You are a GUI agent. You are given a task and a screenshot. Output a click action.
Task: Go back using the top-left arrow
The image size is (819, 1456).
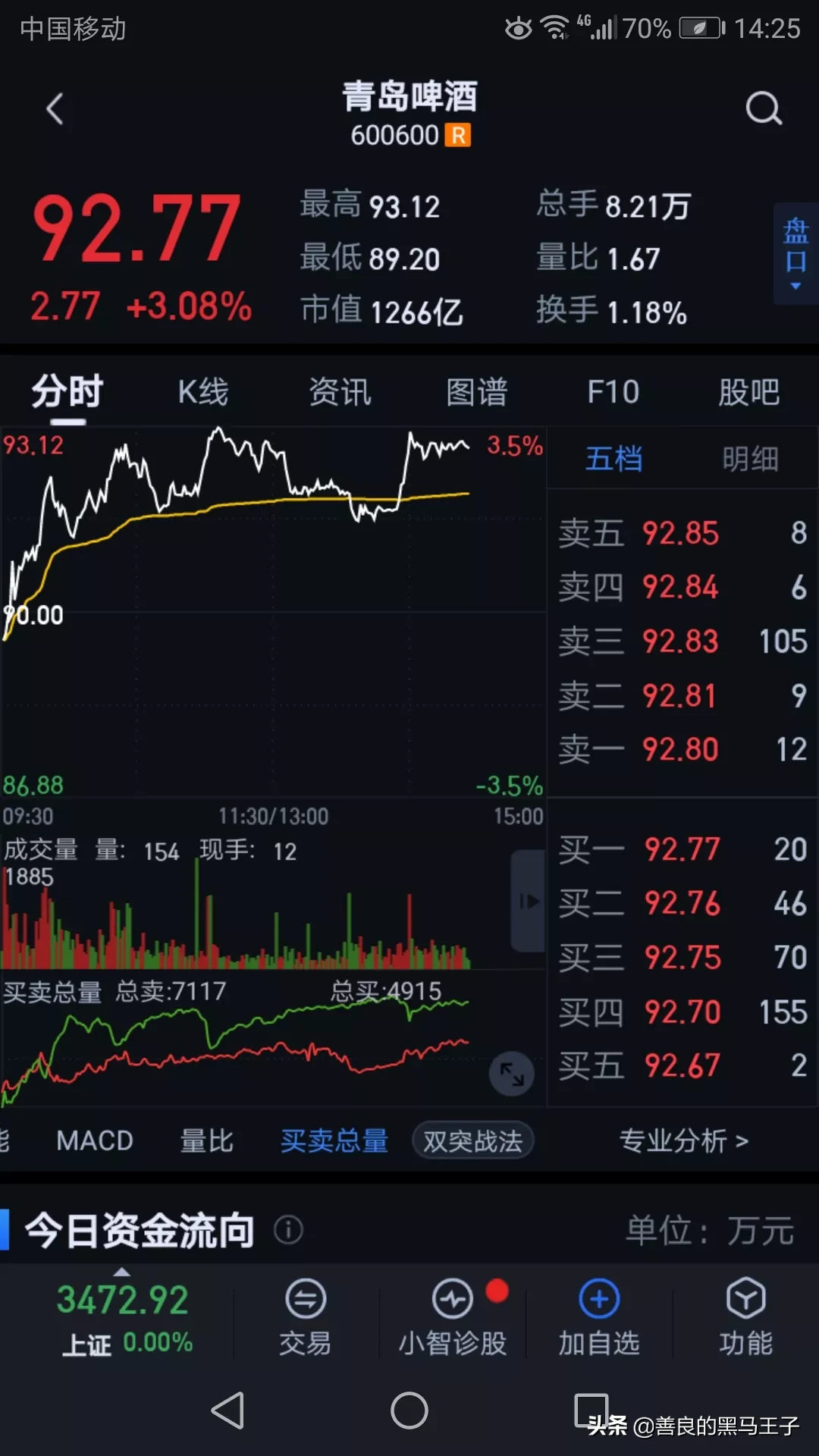(55, 109)
